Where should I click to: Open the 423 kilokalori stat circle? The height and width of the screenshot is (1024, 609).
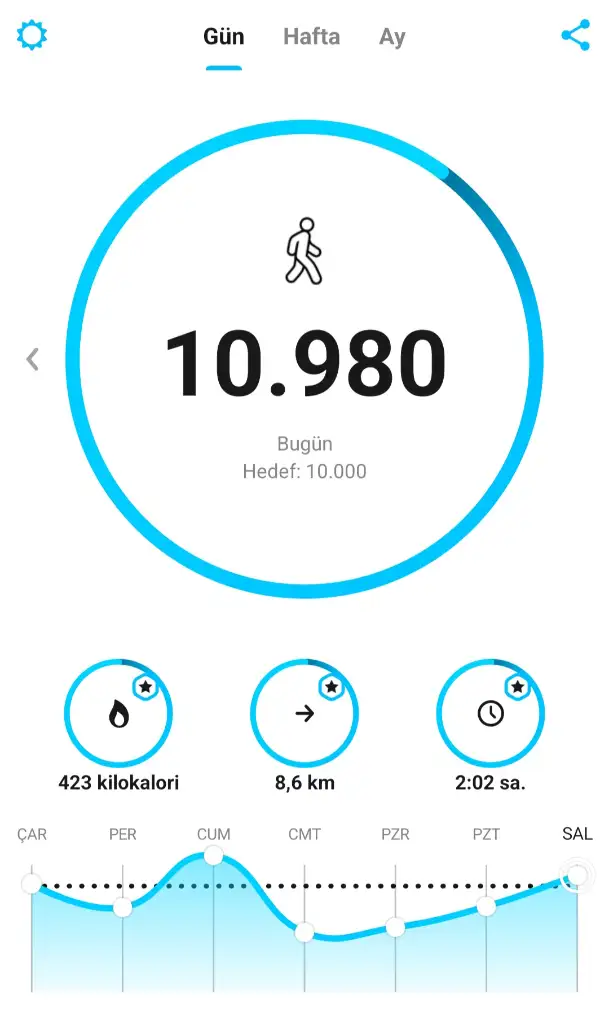pyautogui.click(x=118, y=714)
